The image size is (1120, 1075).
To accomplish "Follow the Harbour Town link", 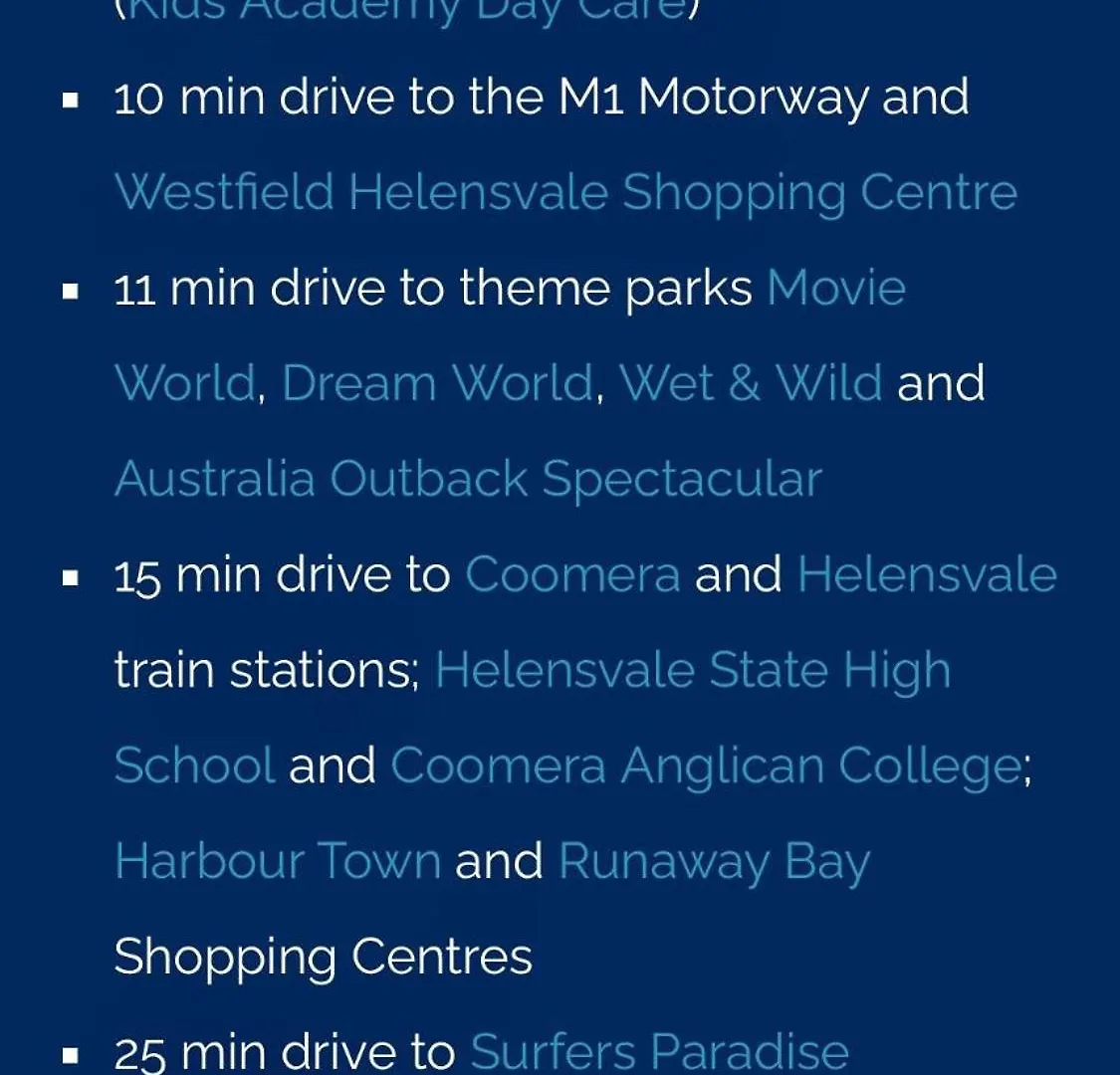I will point(278,862).
